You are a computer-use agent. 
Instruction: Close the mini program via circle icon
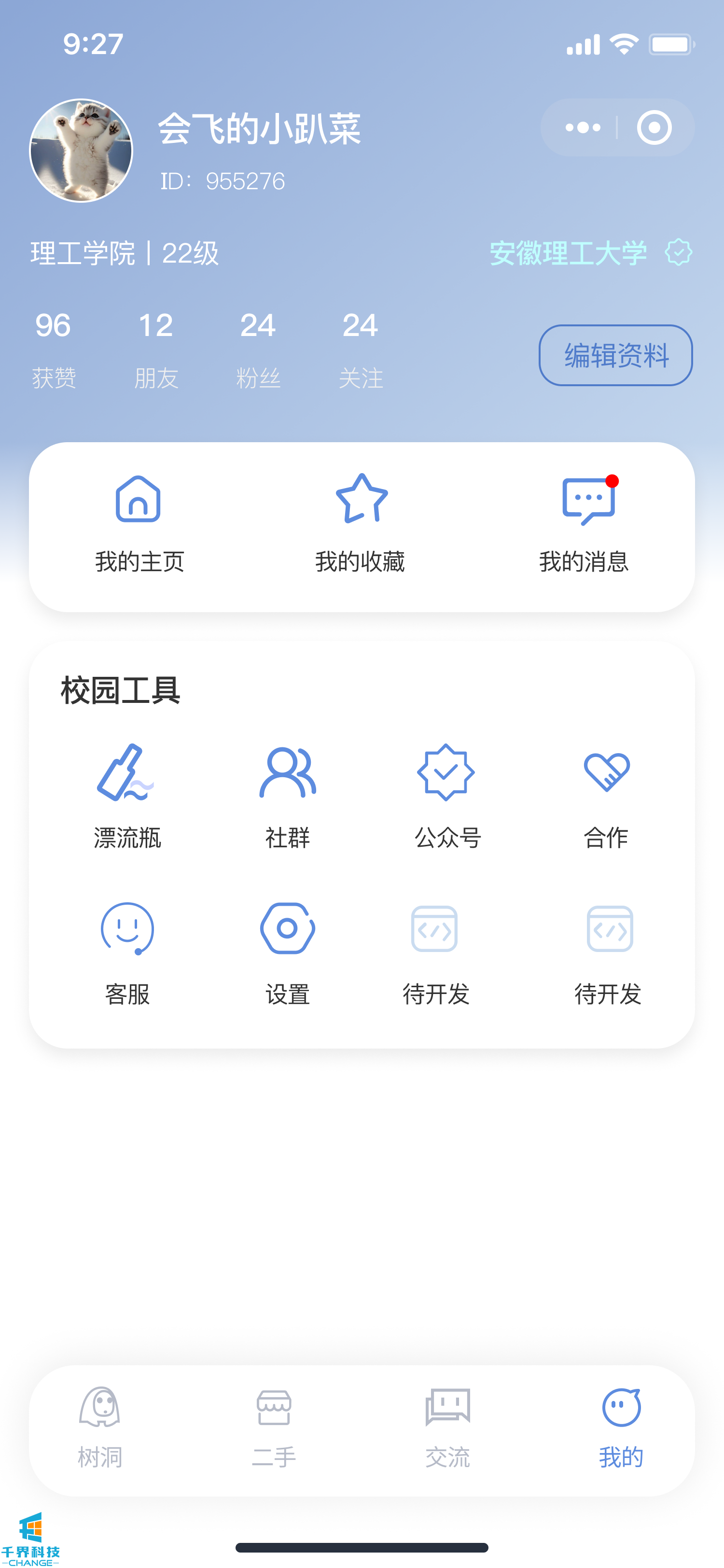pos(654,127)
